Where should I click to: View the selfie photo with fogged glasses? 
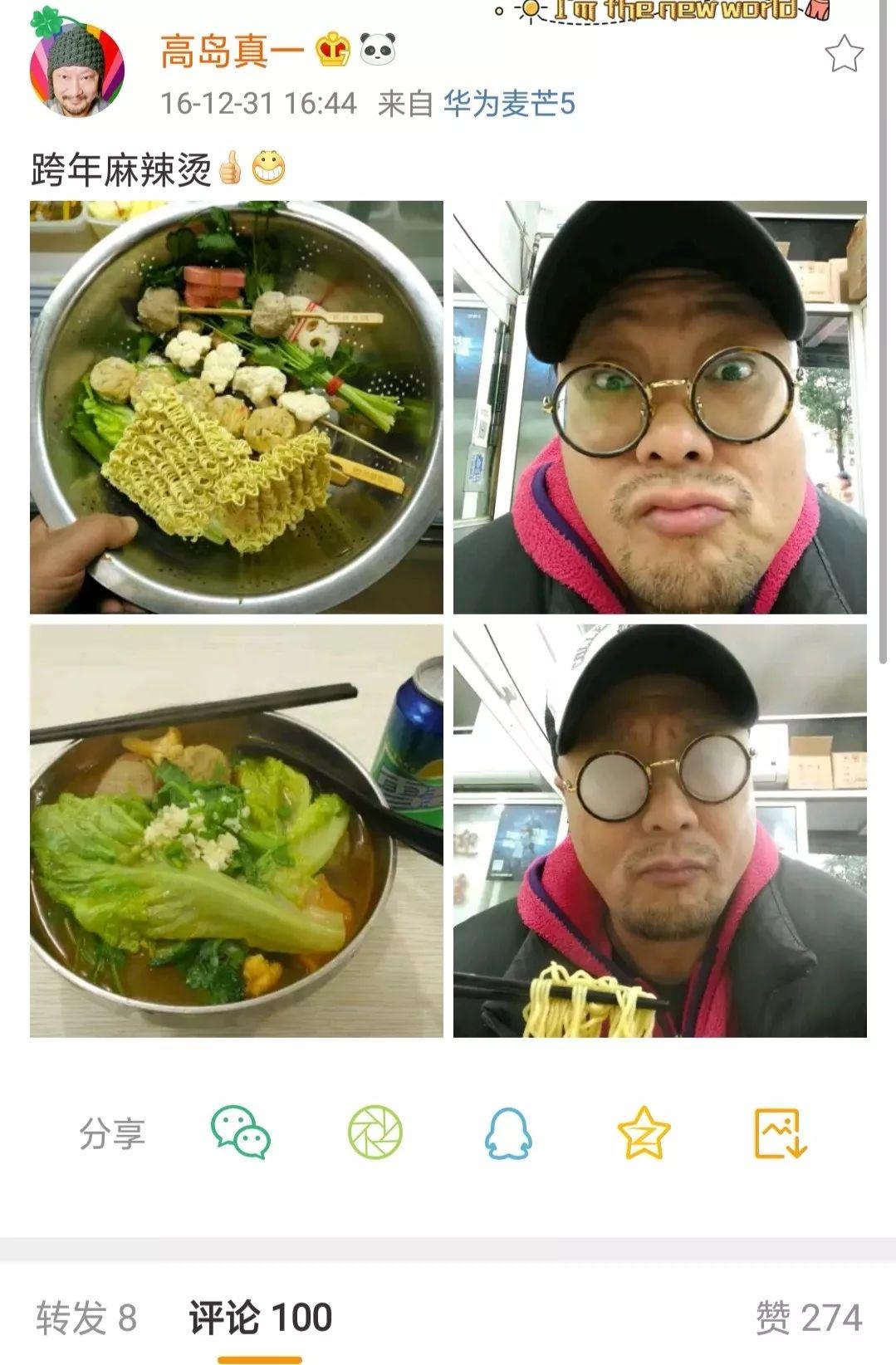[x=660, y=830]
